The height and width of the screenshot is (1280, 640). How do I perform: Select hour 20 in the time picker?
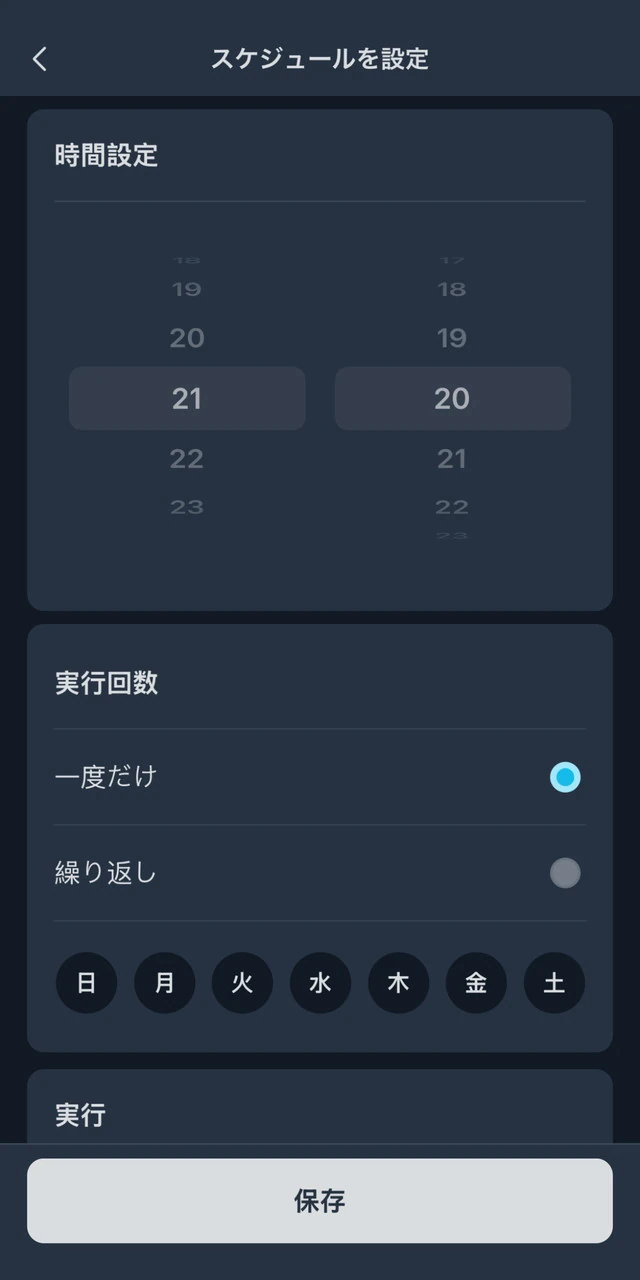187,338
